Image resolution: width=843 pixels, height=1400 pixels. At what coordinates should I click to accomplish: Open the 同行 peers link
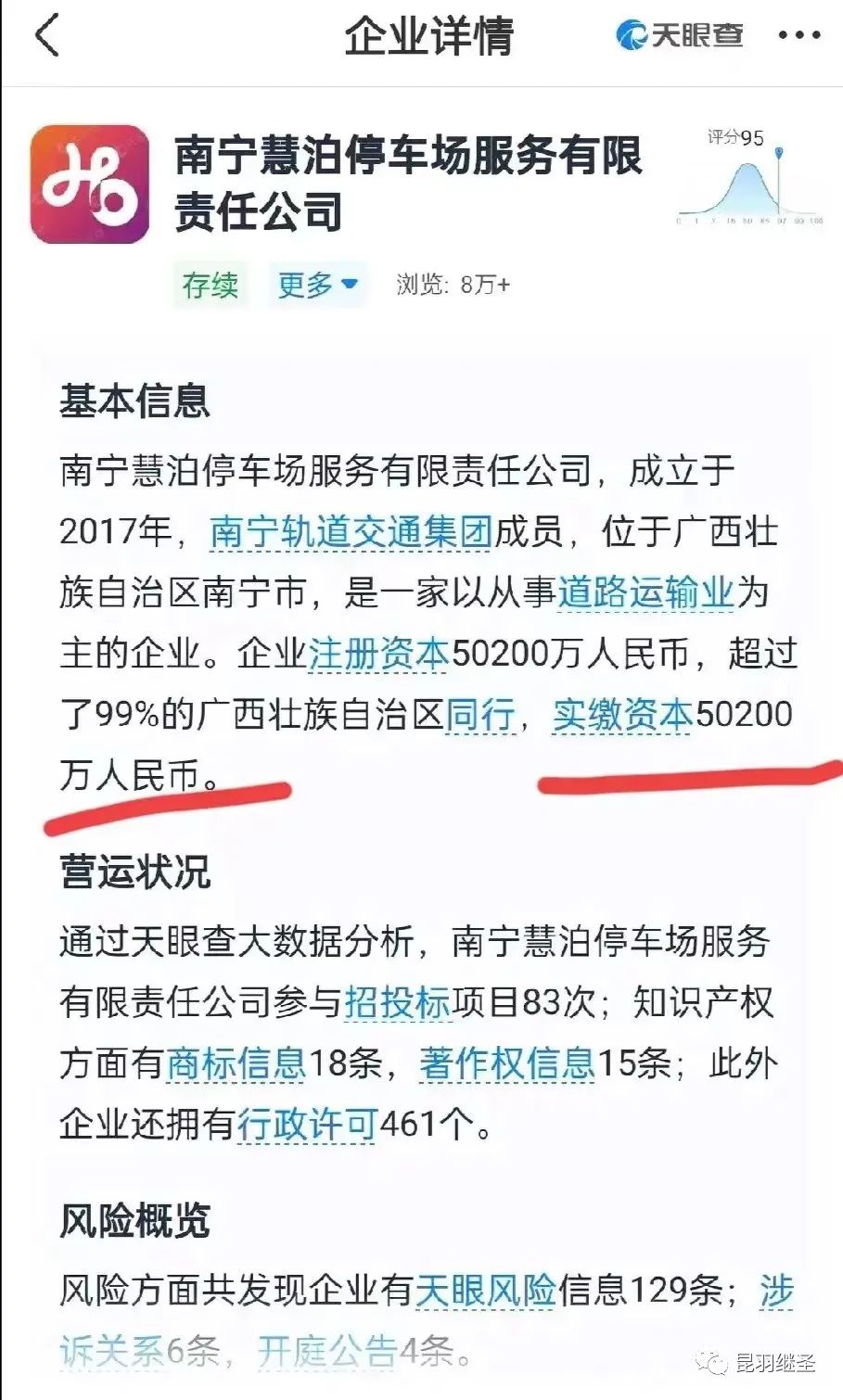click(480, 715)
